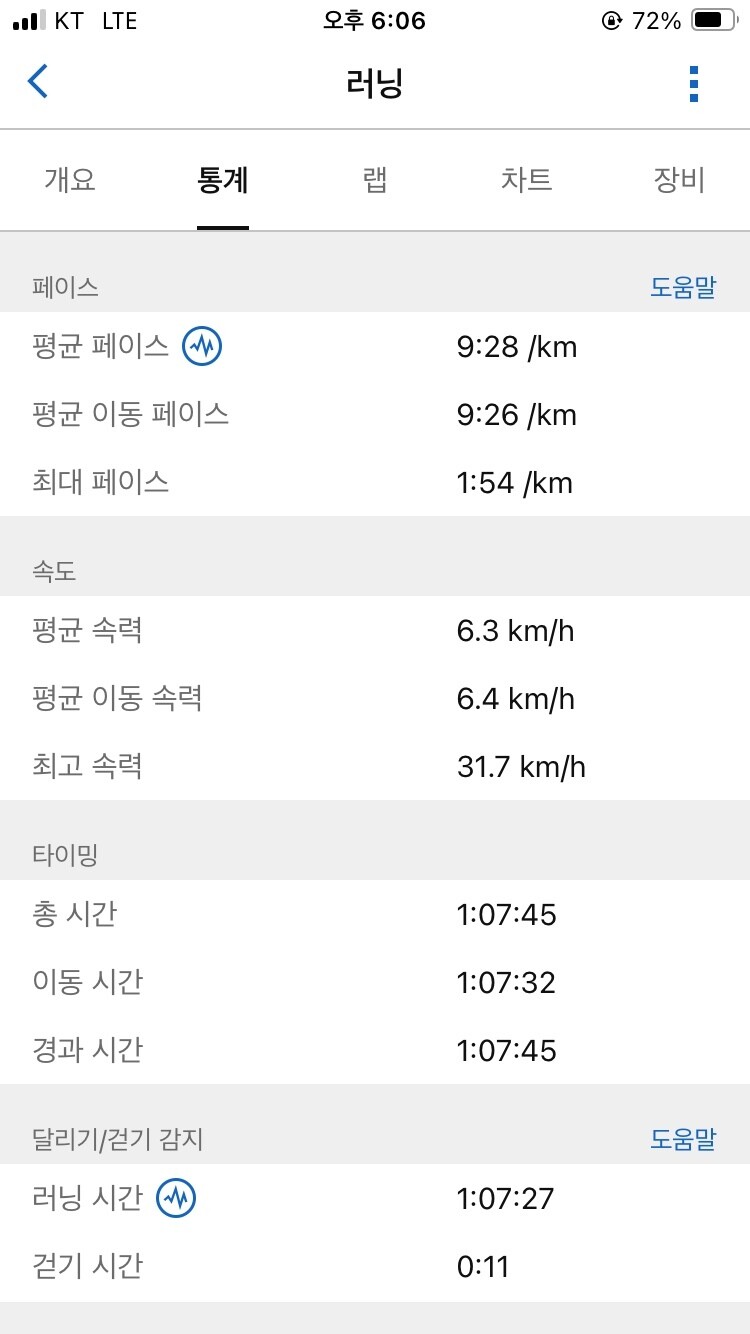Switch to the 개요 tab

(70, 180)
